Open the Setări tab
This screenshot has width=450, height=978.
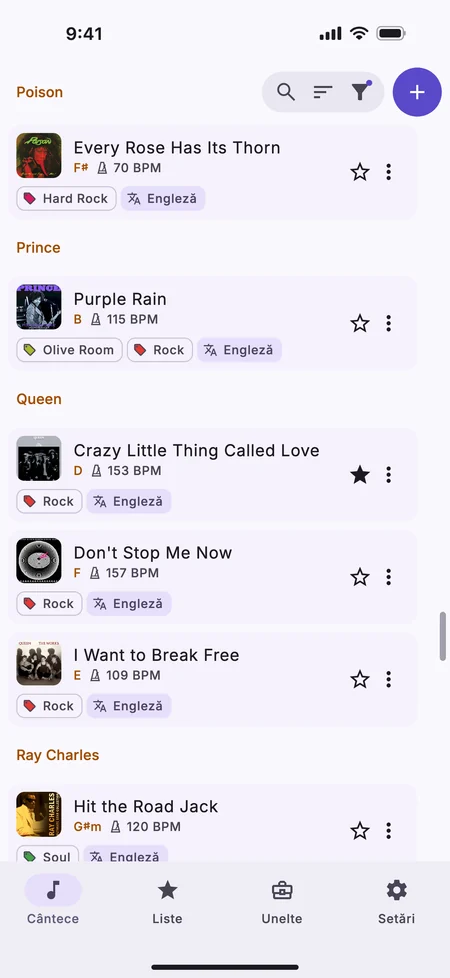point(396,901)
